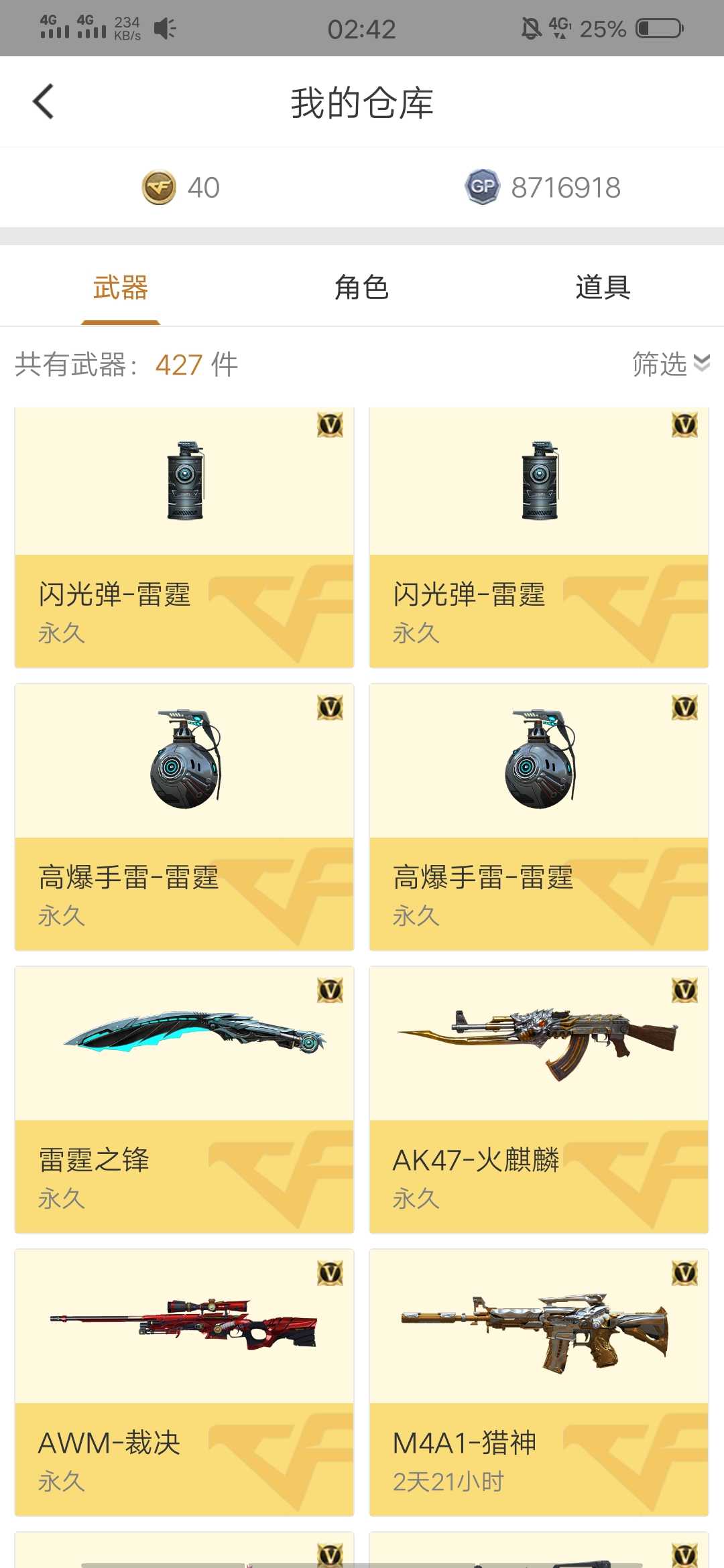Image resolution: width=724 pixels, height=1568 pixels.
Task: Open the M4A1-猎神 weapon card
Action: (539, 1382)
